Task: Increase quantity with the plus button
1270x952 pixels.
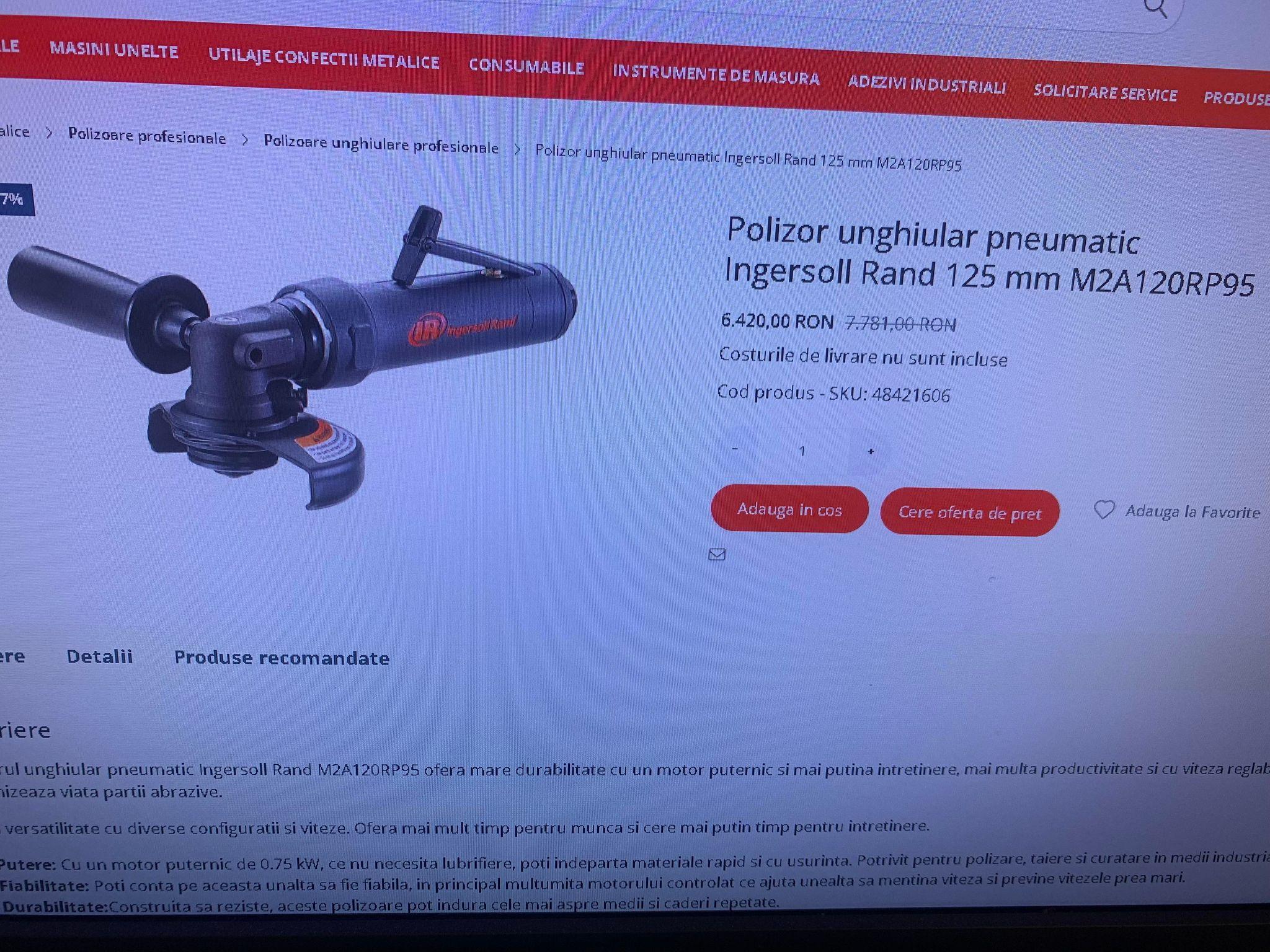Action: coord(871,452)
